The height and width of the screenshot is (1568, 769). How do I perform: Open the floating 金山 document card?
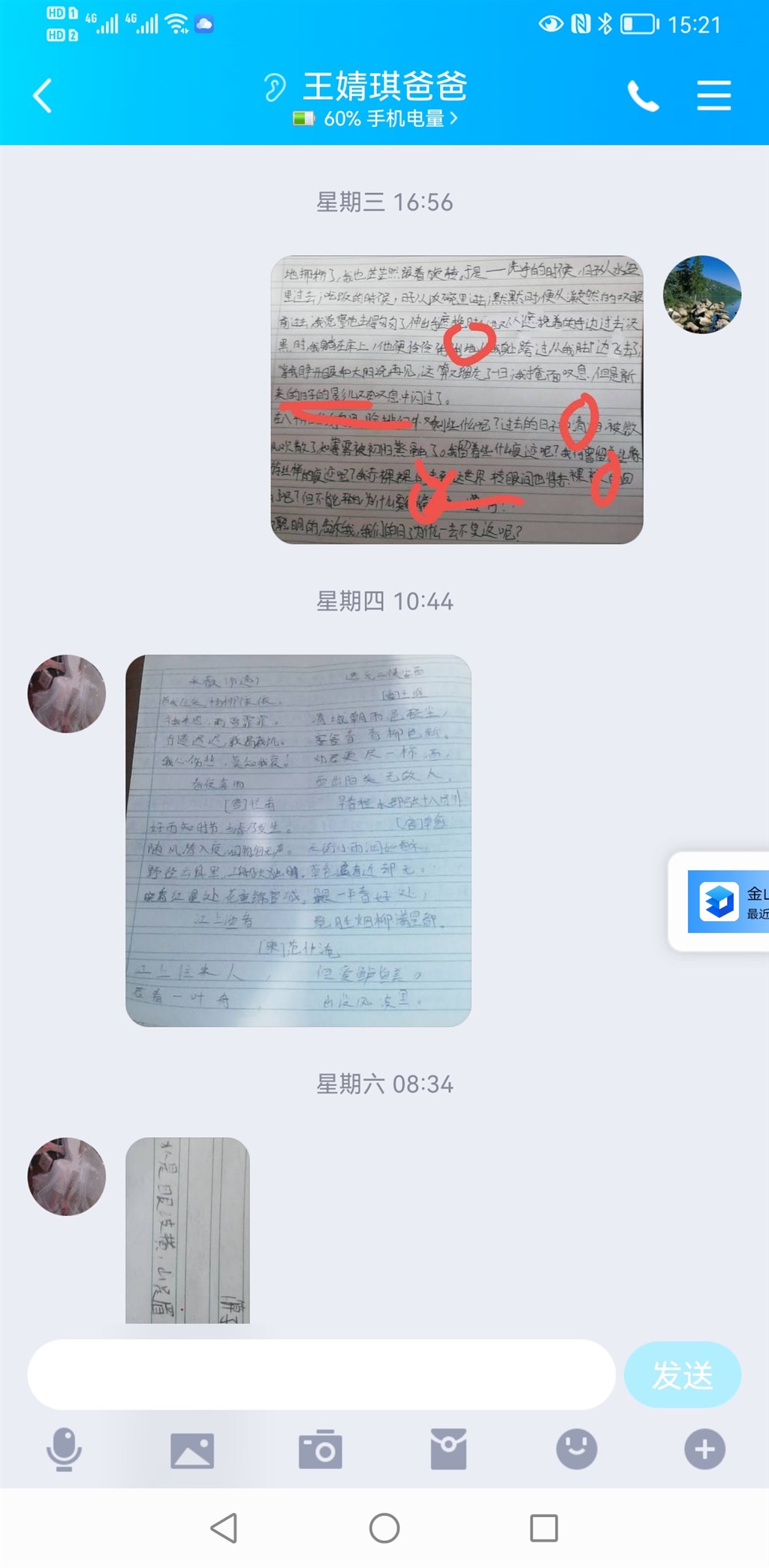coord(725,901)
